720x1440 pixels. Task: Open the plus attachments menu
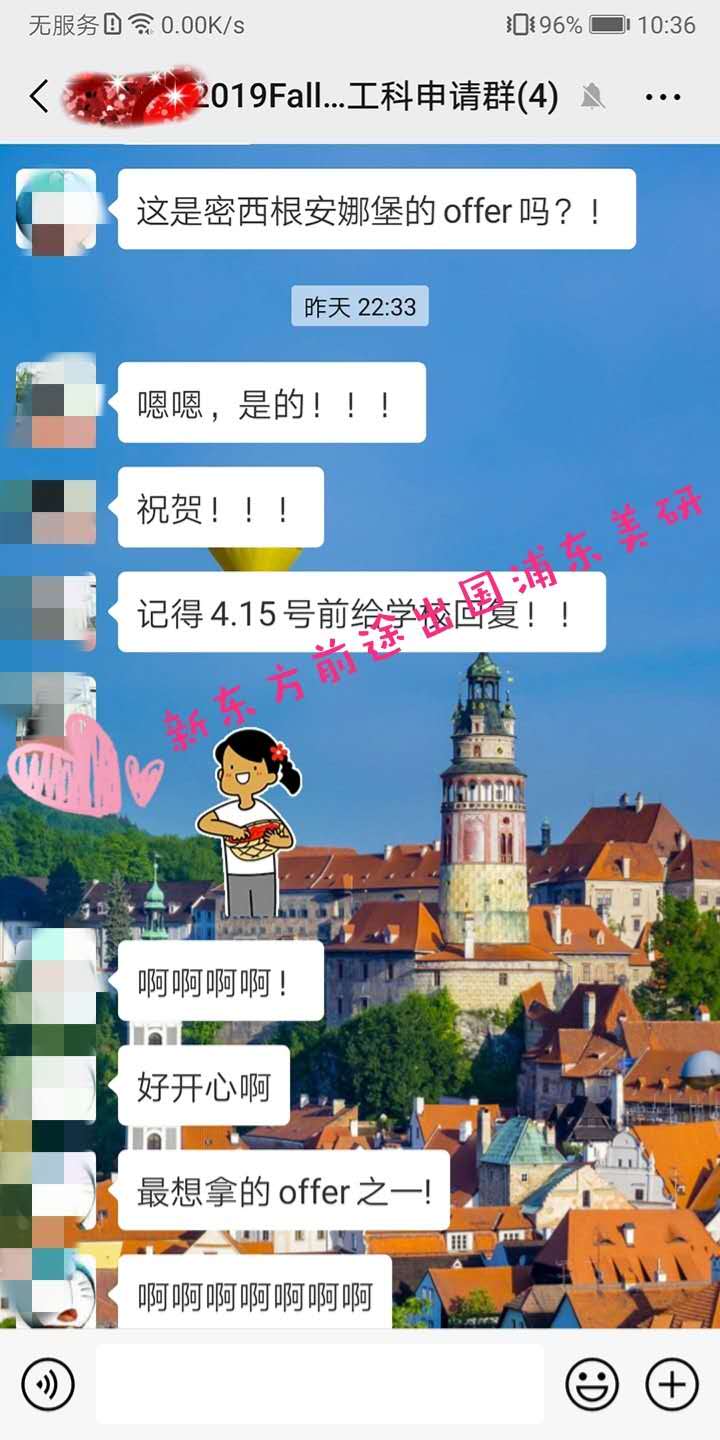[x=672, y=1385]
